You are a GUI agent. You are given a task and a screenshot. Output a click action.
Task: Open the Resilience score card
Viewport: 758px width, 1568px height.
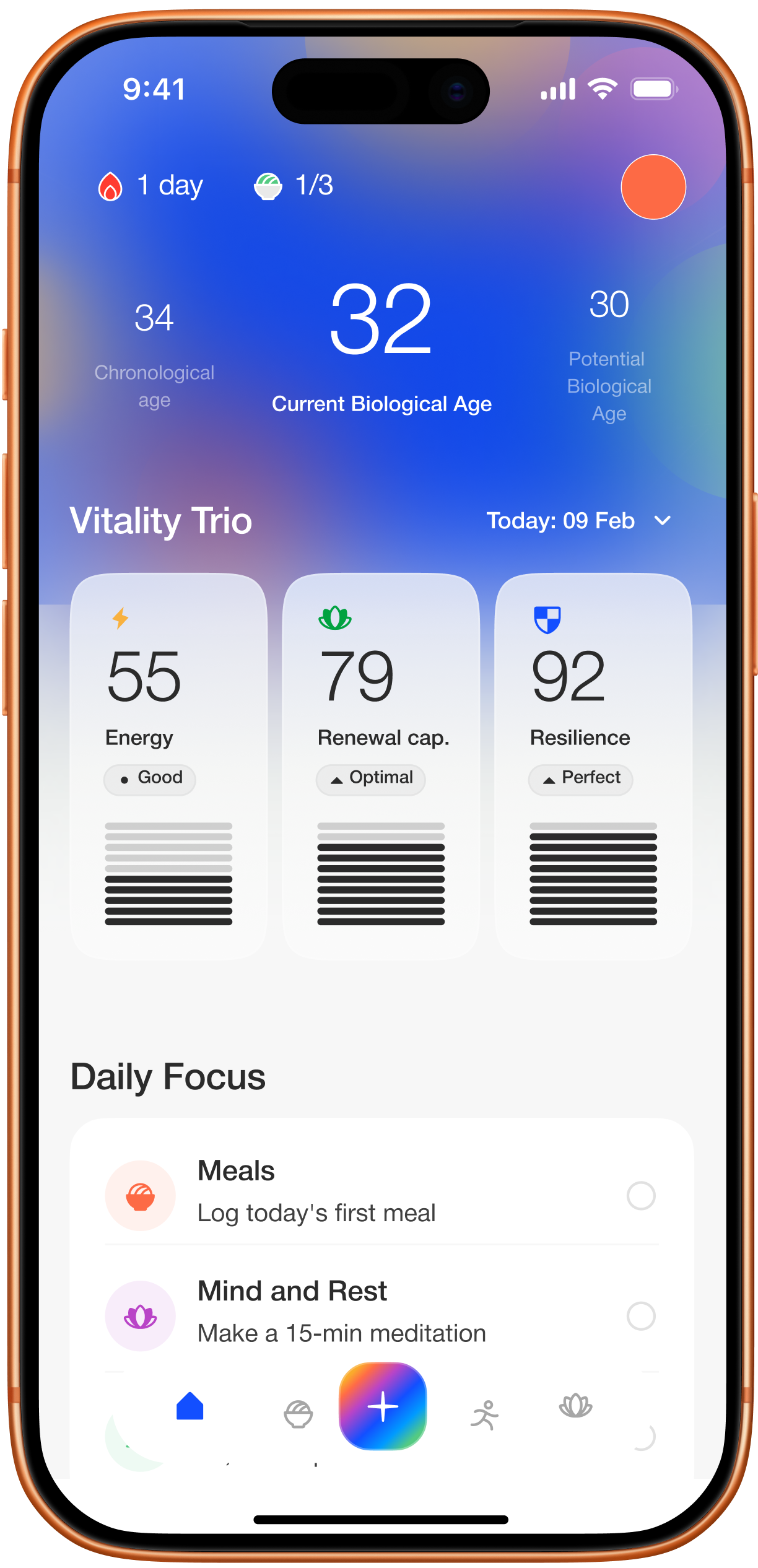[593, 766]
